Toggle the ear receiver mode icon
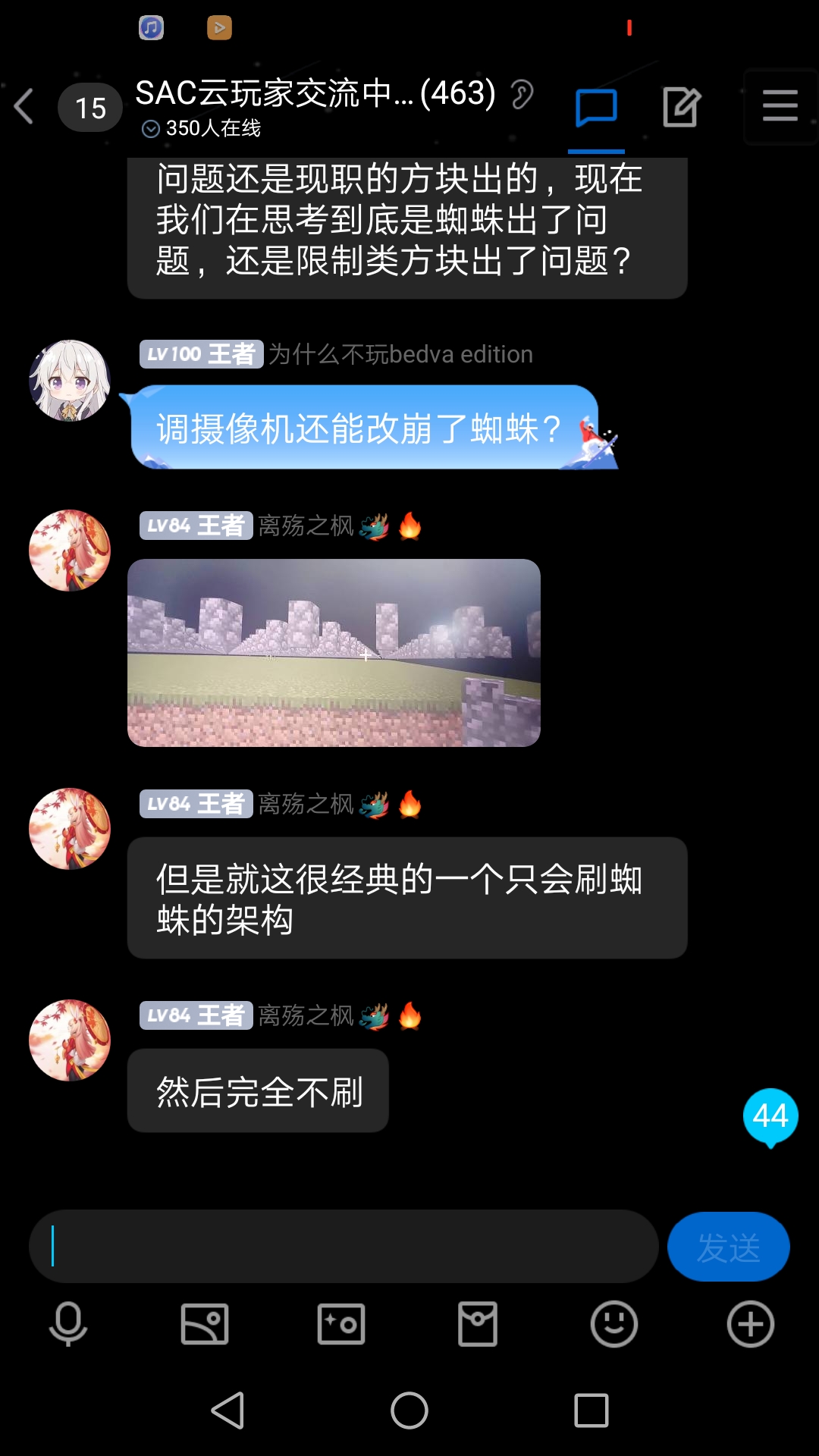 [522, 95]
